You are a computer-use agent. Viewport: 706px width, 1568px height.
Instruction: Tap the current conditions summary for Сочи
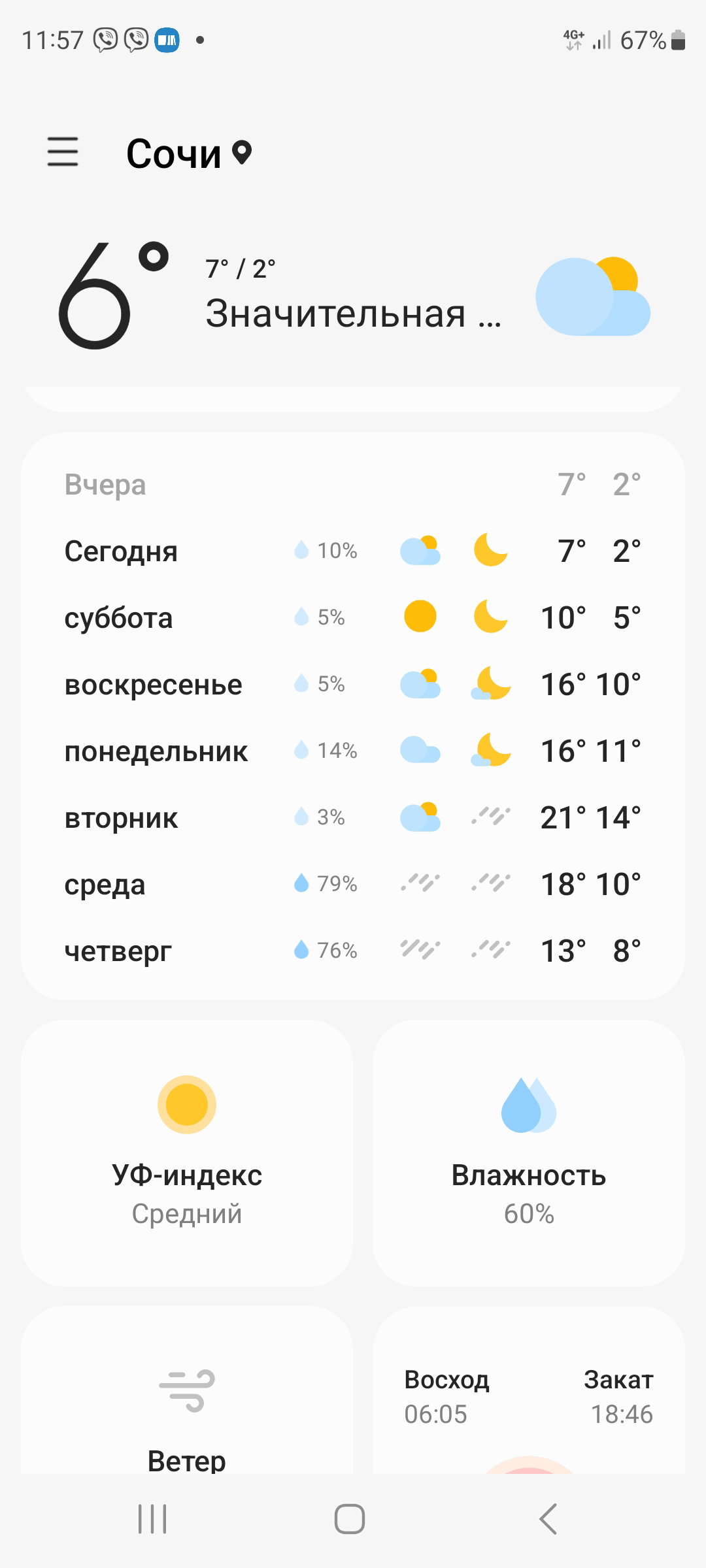[x=353, y=296]
